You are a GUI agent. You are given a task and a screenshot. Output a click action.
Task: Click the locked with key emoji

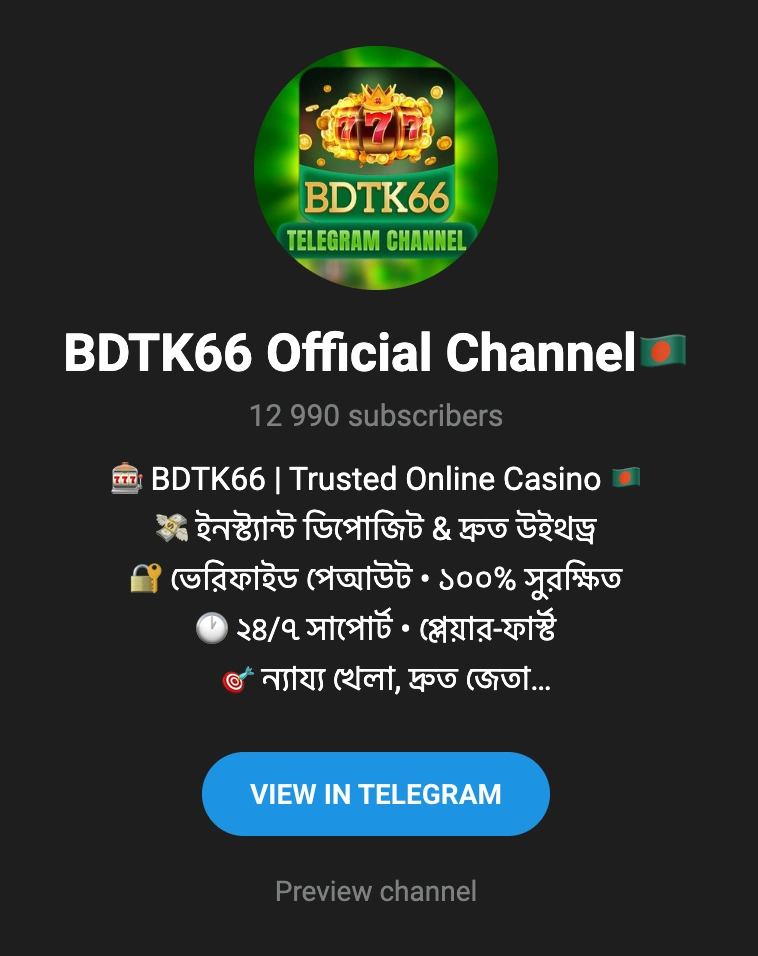point(144,578)
